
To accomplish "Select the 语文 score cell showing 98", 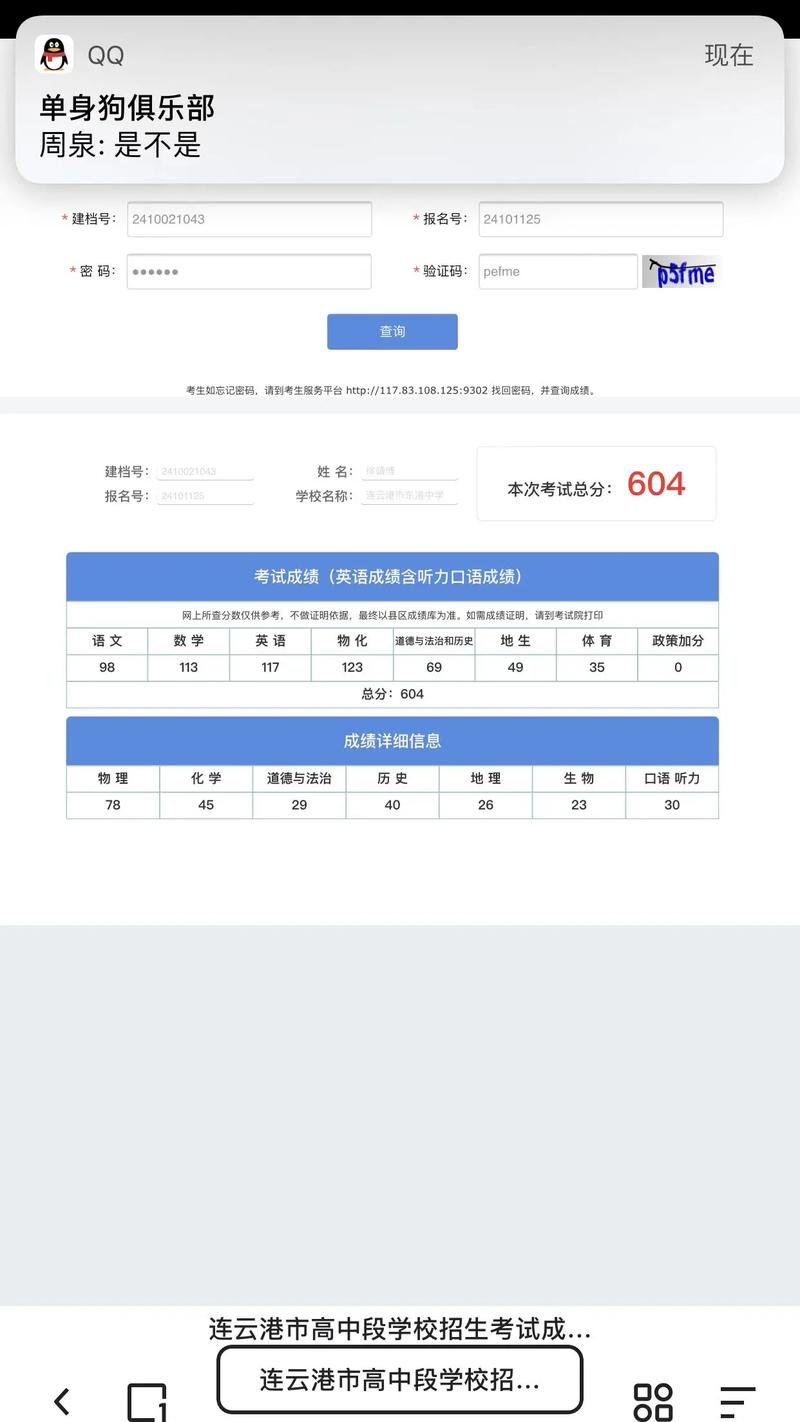I will tap(107, 667).
